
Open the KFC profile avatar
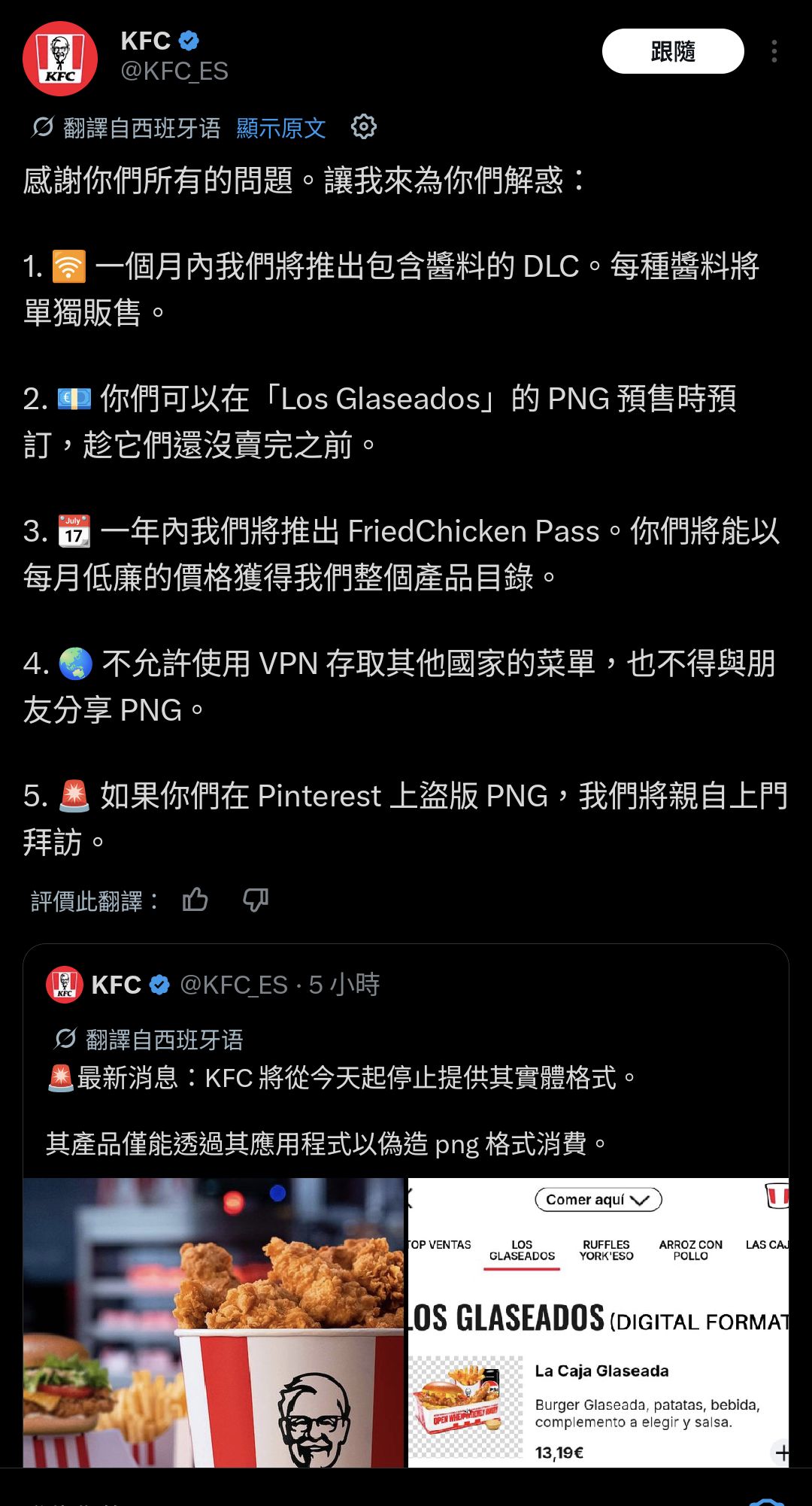coord(60,59)
